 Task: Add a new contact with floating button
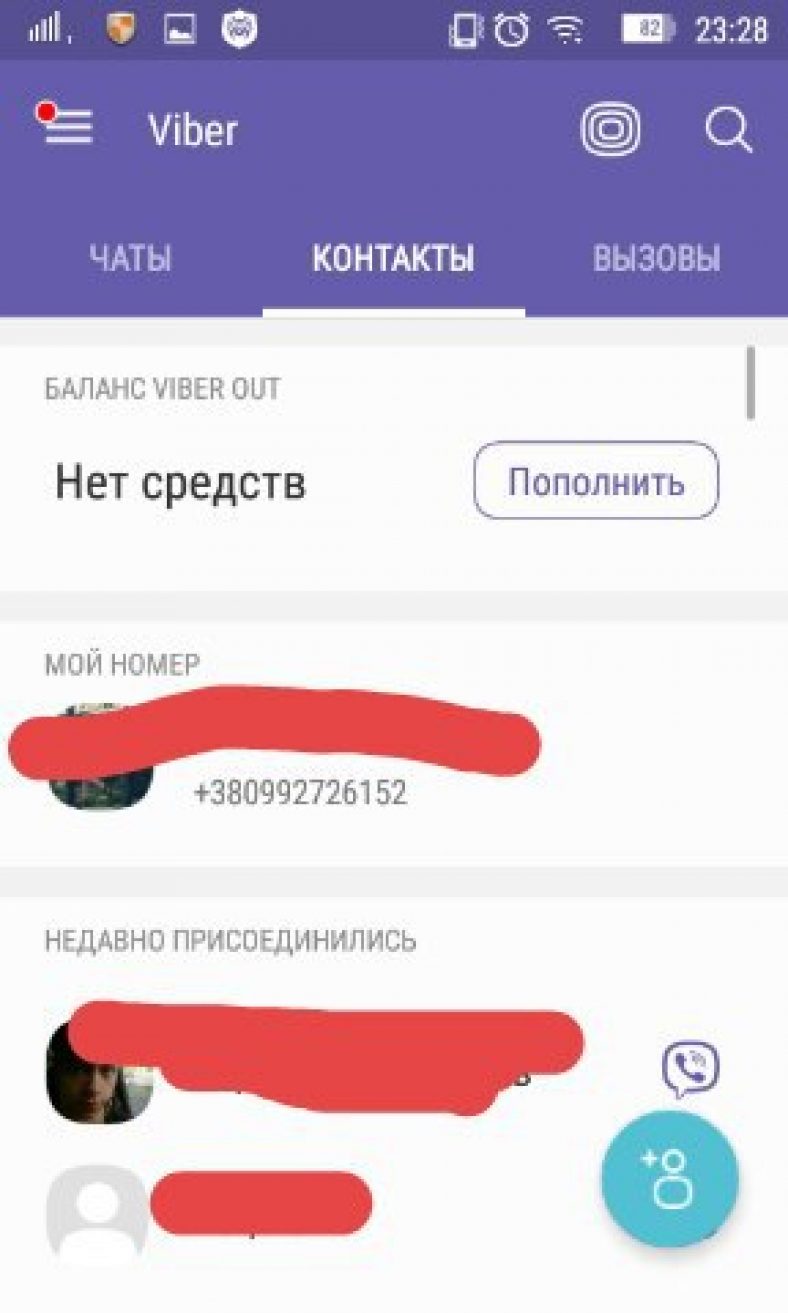pyautogui.click(x=669, y=1177)
